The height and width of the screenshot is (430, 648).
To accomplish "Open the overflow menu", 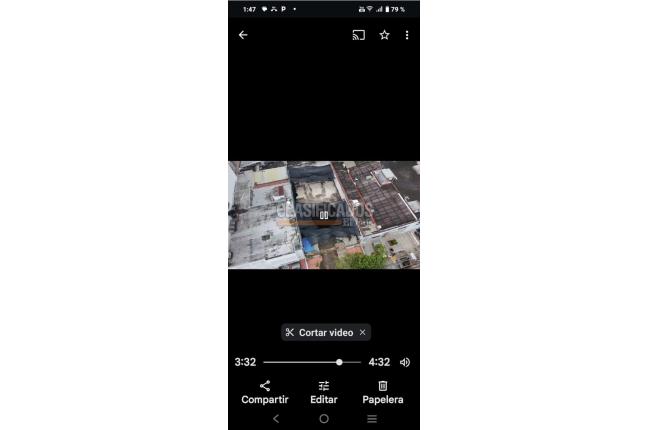I will tap(407, 35).
